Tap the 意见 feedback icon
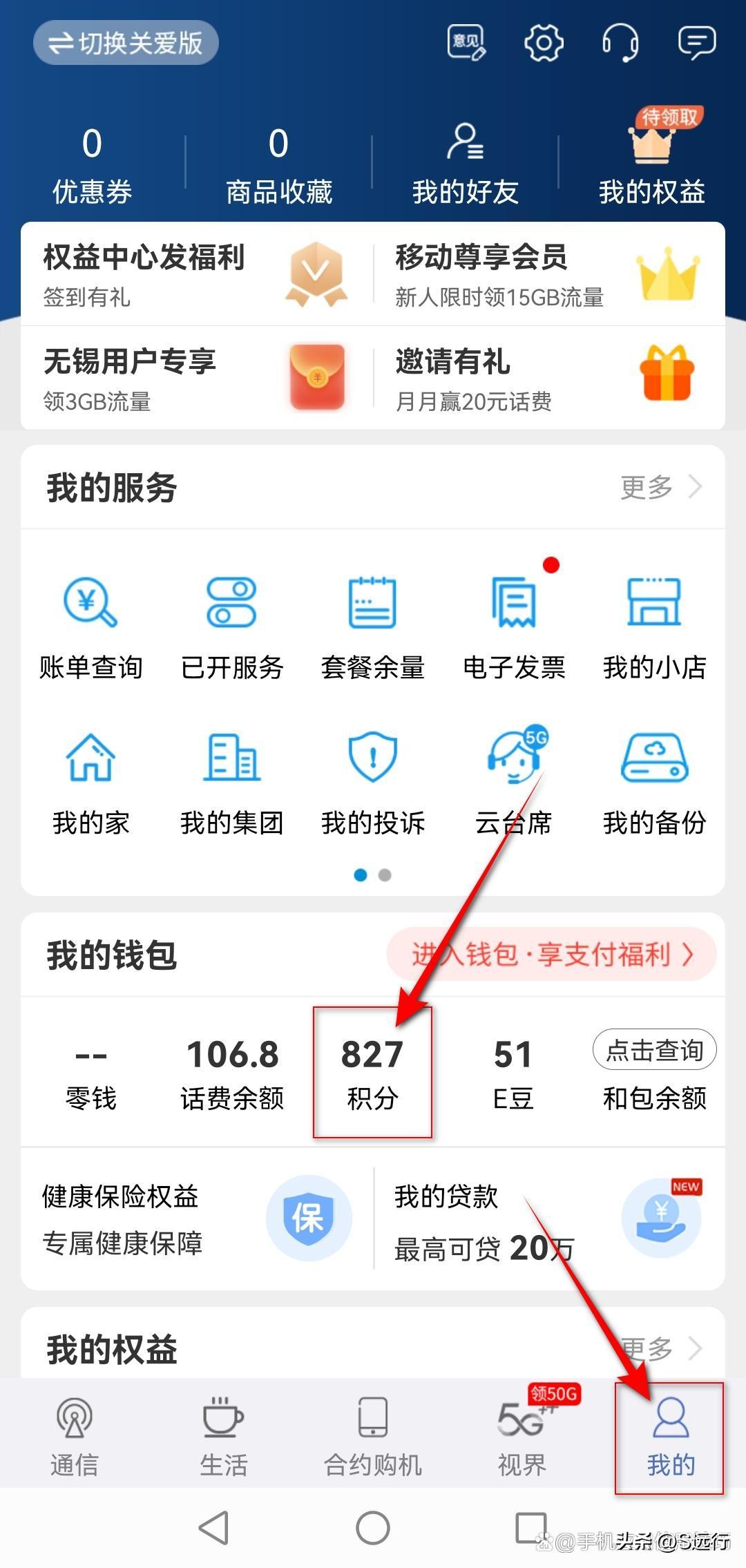This screenshot has height=1568, width=746. click(466, 43)
